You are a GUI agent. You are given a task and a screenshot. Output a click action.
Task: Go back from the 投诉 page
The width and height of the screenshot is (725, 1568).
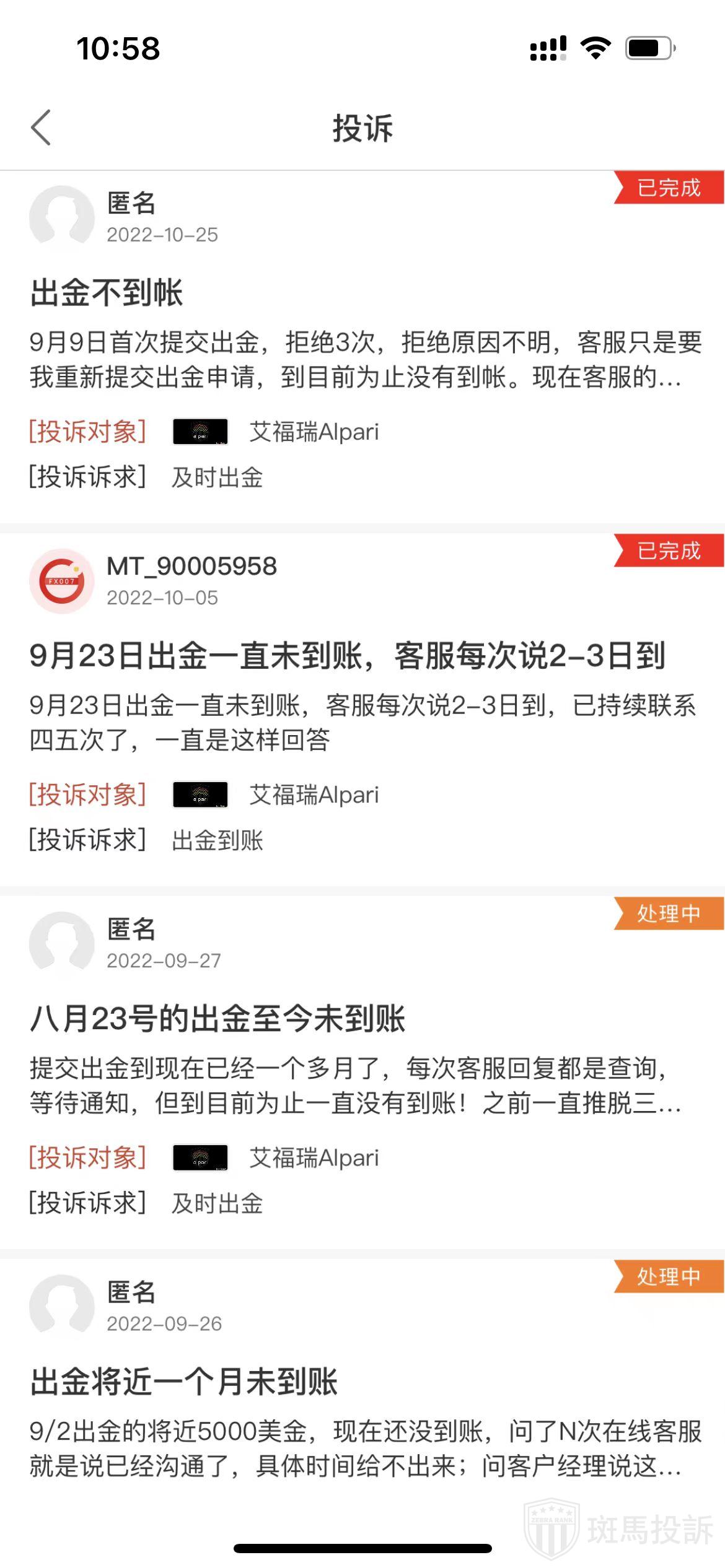pos(41,128)
